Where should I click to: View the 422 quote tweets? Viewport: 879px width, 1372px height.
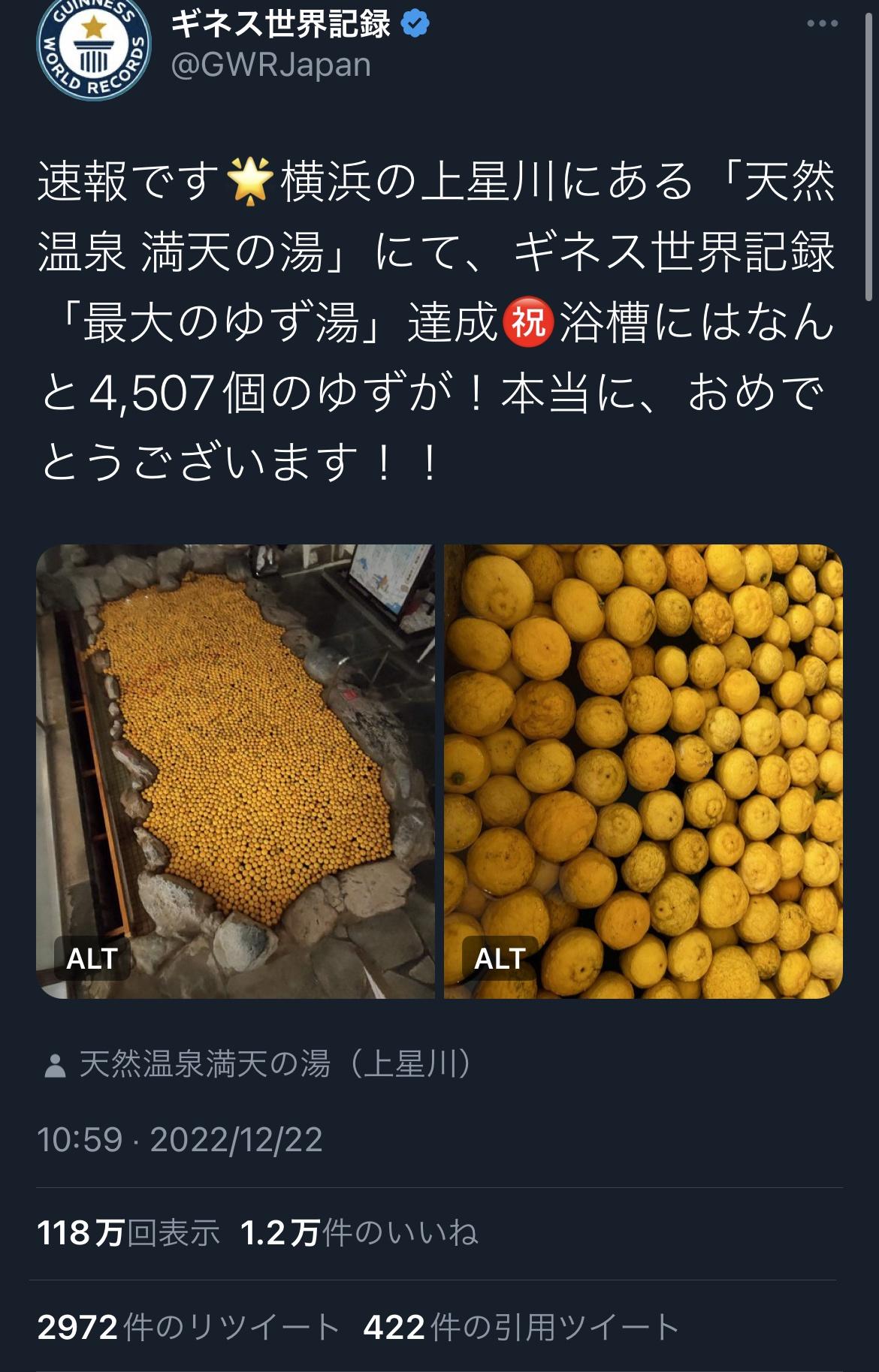click(x=520, y=1327)
